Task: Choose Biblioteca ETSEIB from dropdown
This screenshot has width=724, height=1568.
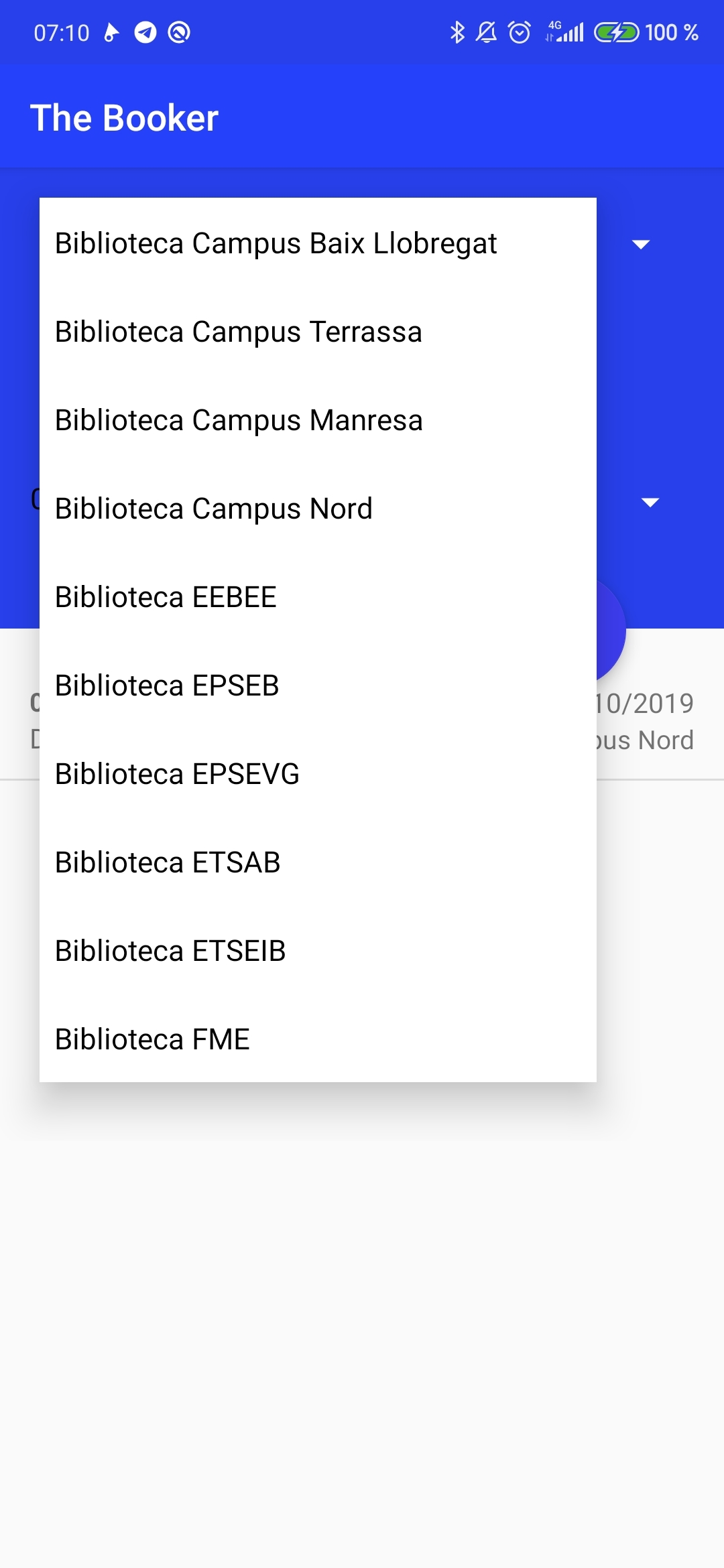Action: (x=170, y=951)
